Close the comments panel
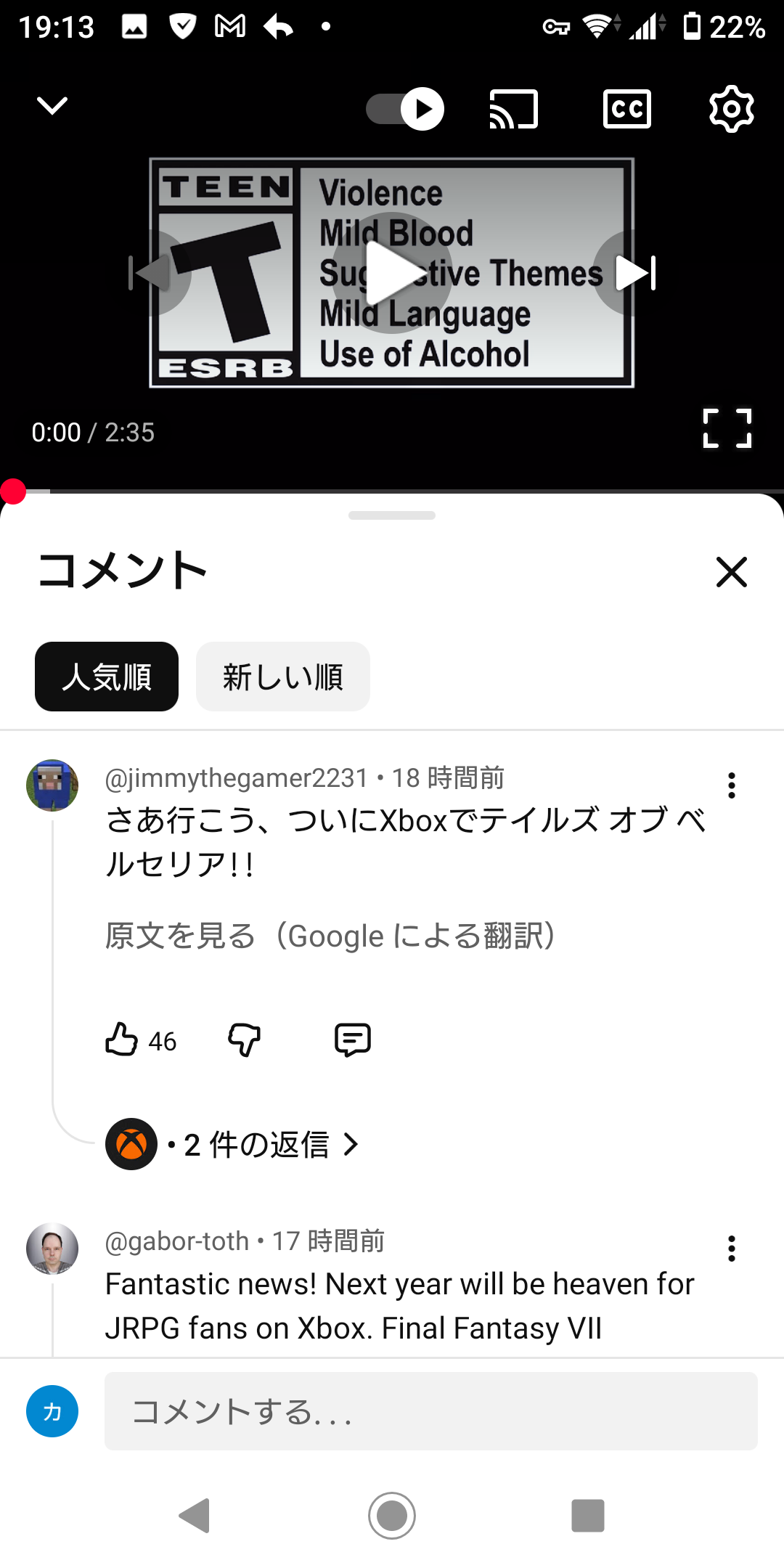Image resolution: width=784 pixels, height=1568 pixels. point(731,572)
